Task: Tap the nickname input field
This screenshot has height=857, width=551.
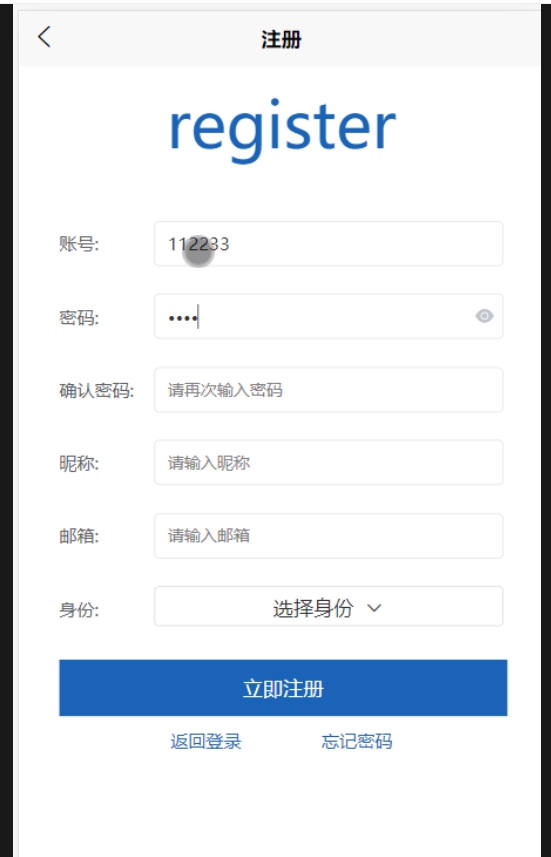Action: [329, 462]
